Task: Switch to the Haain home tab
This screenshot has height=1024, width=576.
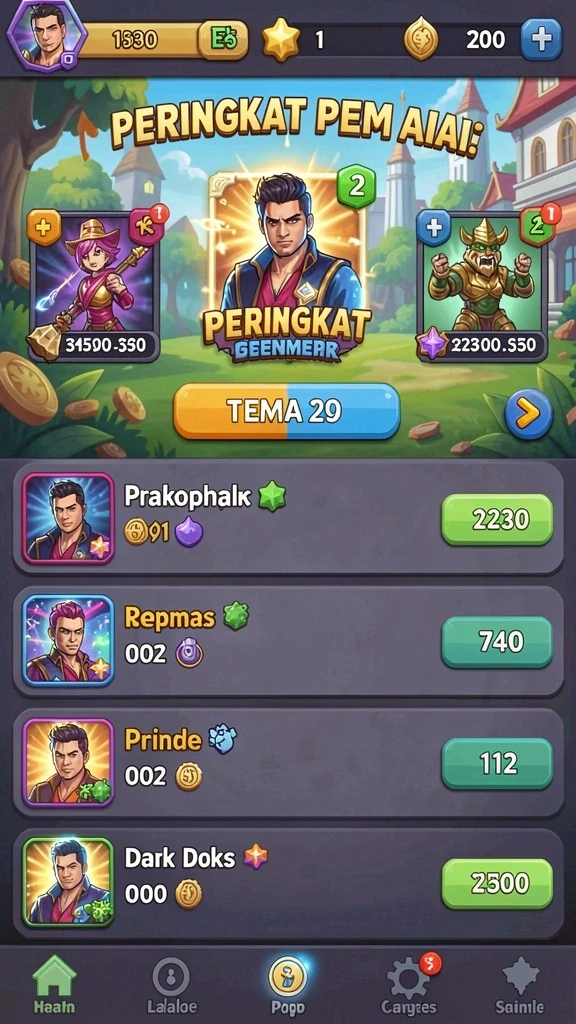Action: pyautogui.click(x=54, y=984)
